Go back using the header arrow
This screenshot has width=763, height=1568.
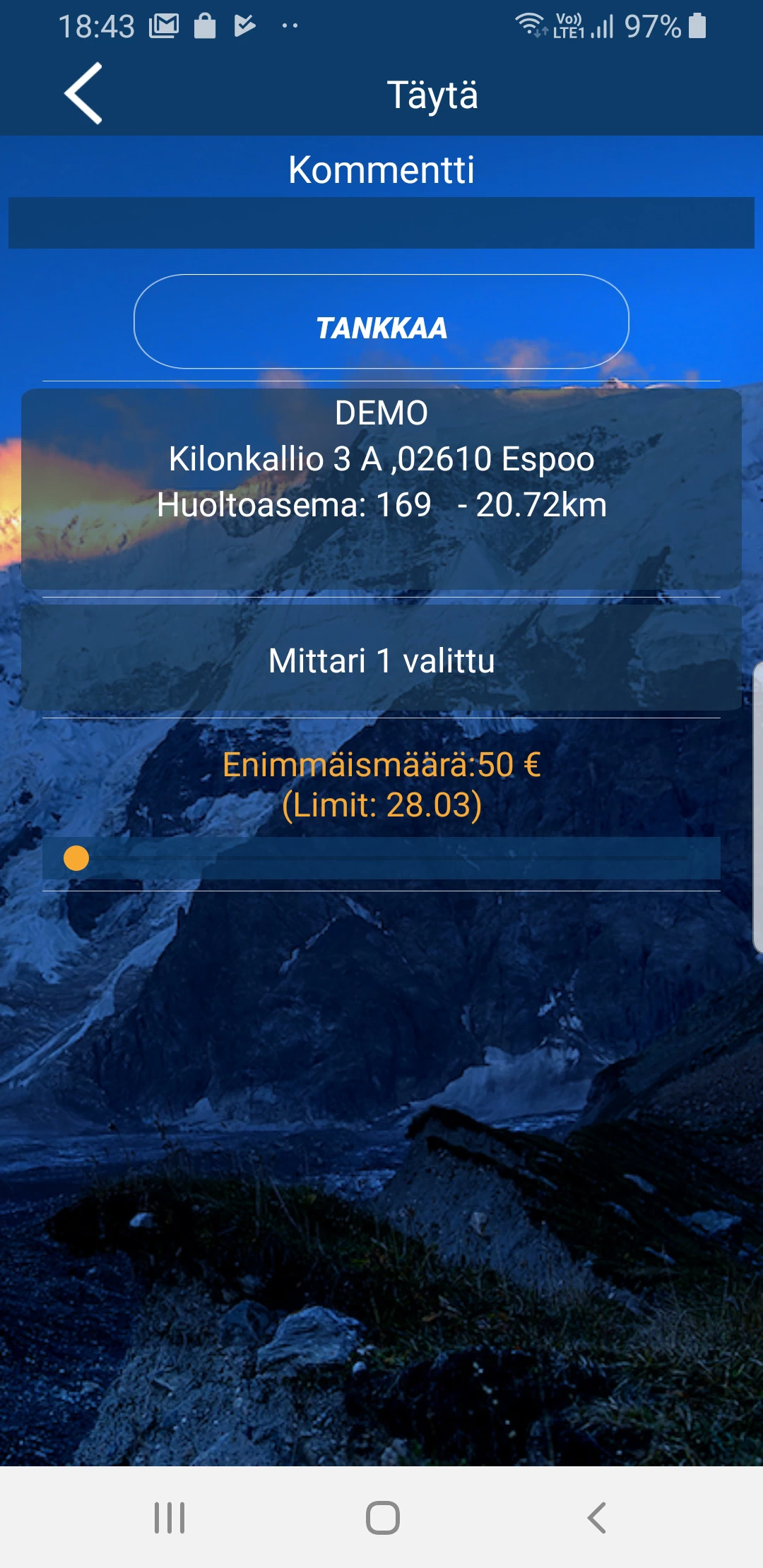(83, 94)
